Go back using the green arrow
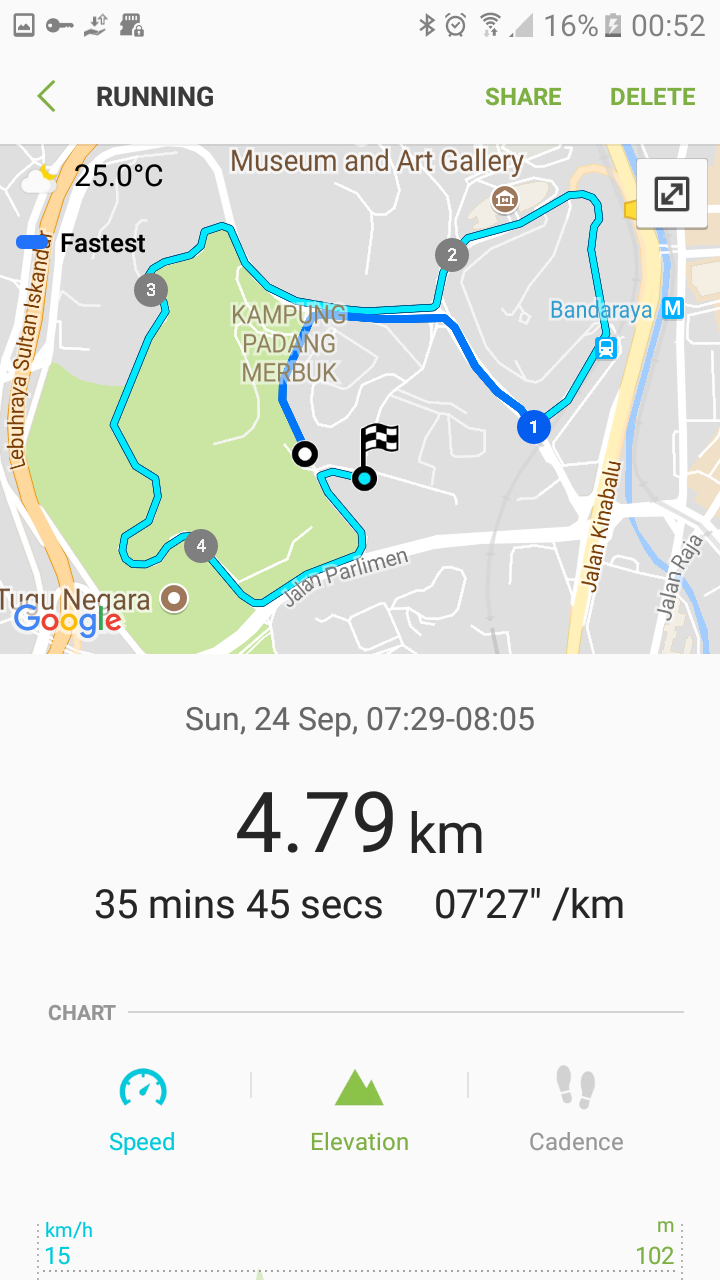The width and height of the screenshot is (720, 1280). (x=46, y=97)
